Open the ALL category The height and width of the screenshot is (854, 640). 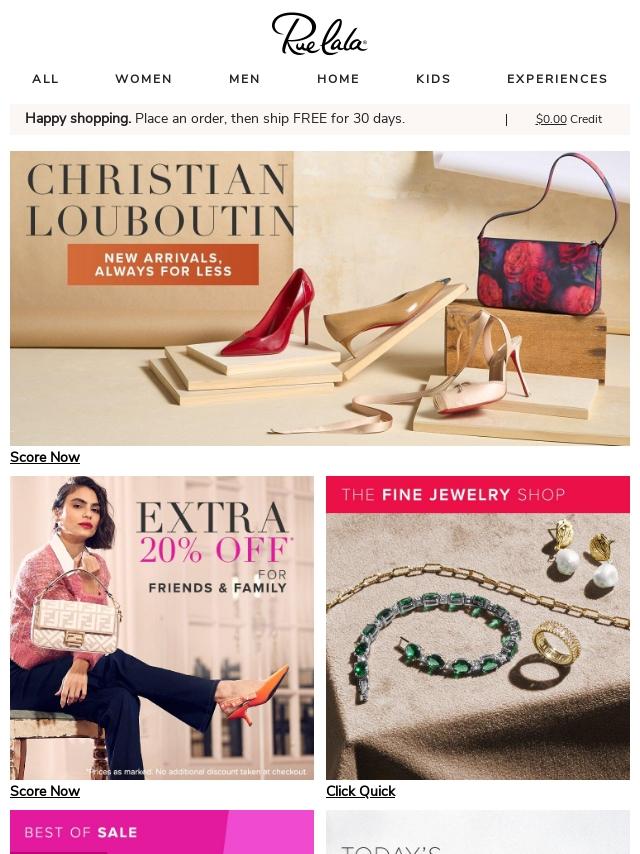45,79
